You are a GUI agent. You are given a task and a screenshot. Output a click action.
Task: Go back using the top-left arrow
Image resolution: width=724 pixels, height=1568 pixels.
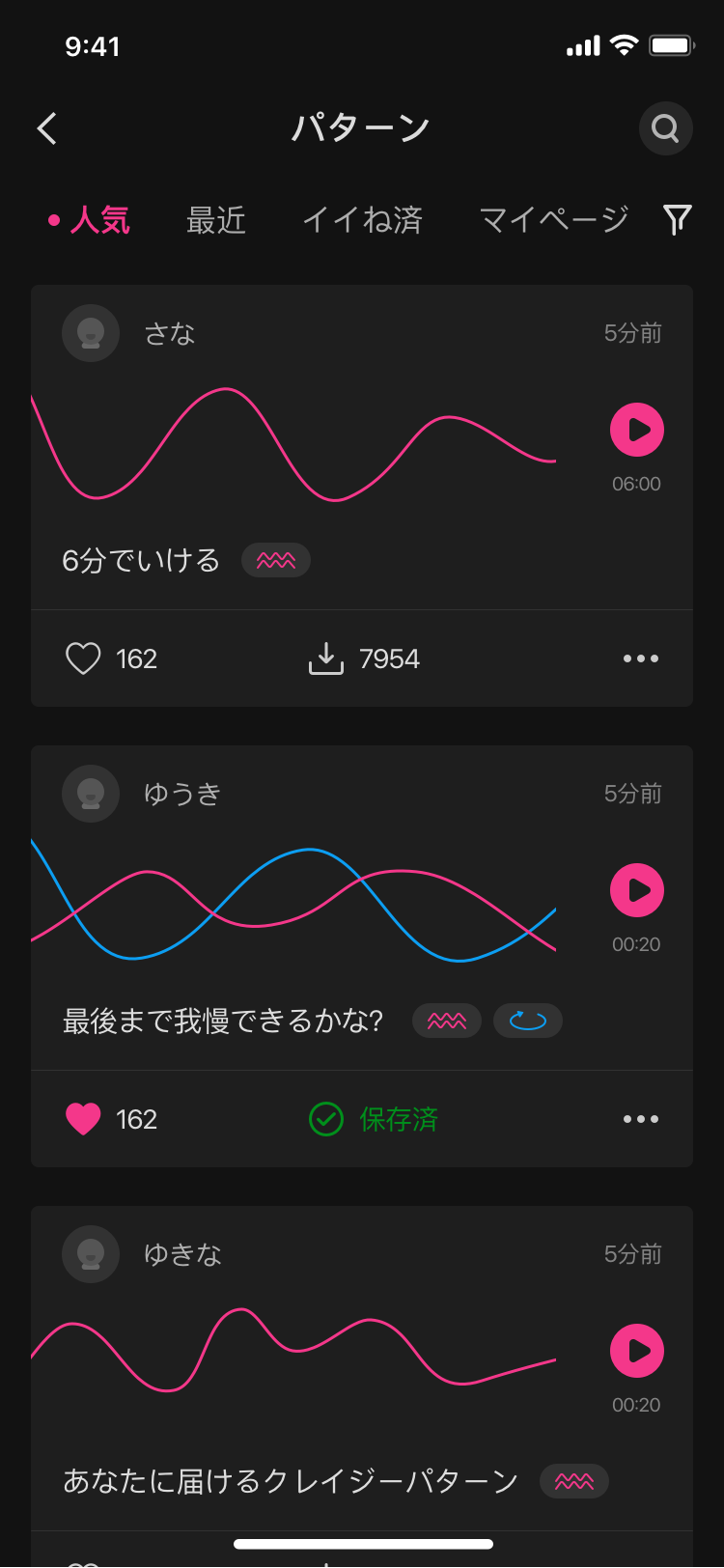point(47,128)
